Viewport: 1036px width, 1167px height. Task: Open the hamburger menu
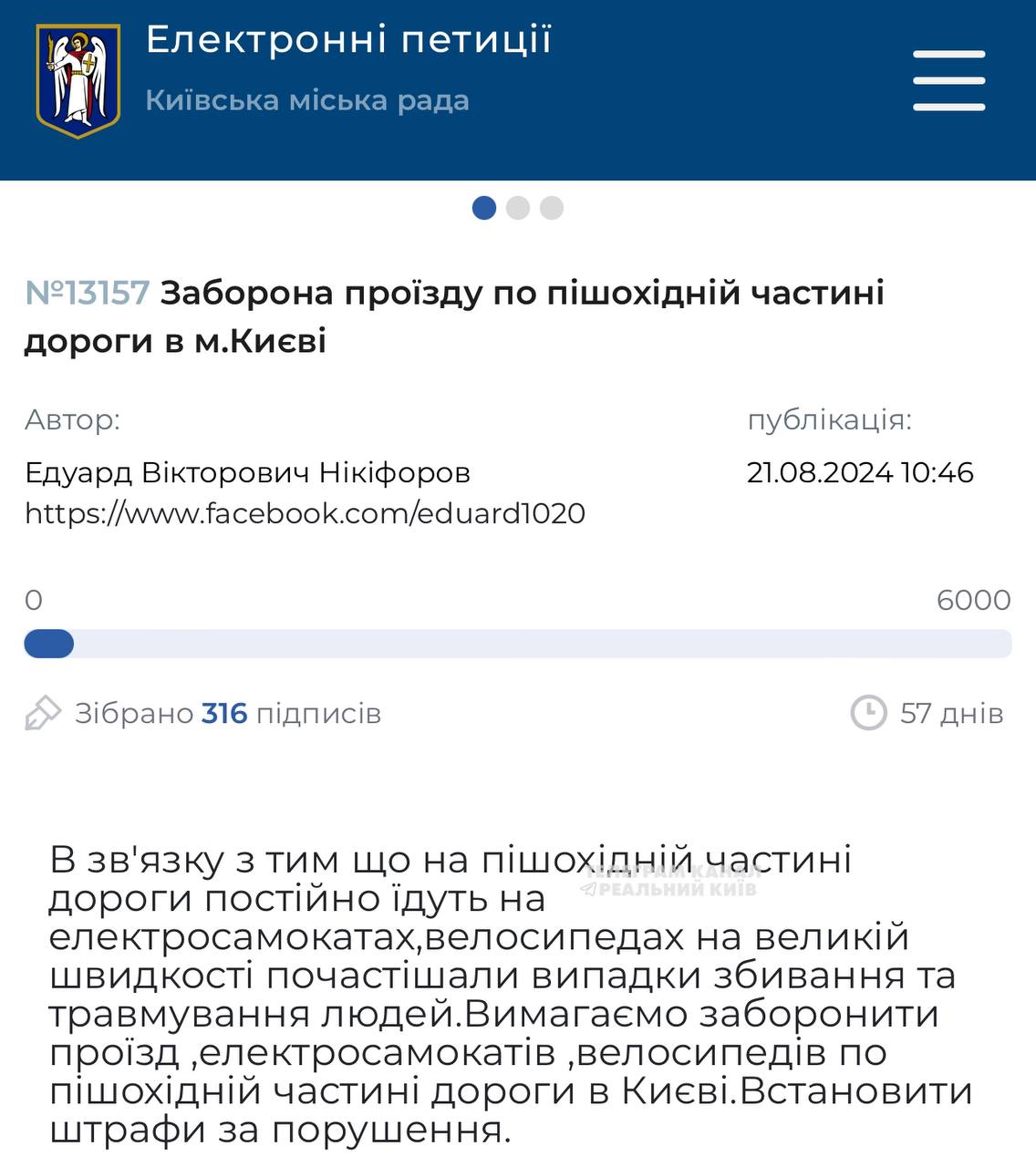click(x=948, y=81)
